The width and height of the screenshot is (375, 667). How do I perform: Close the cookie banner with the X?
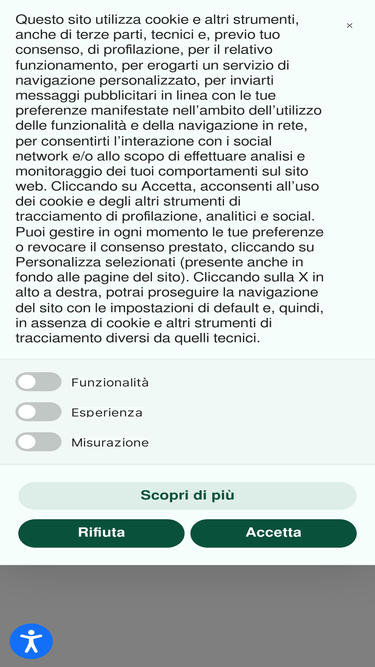[x=349, y=26]
